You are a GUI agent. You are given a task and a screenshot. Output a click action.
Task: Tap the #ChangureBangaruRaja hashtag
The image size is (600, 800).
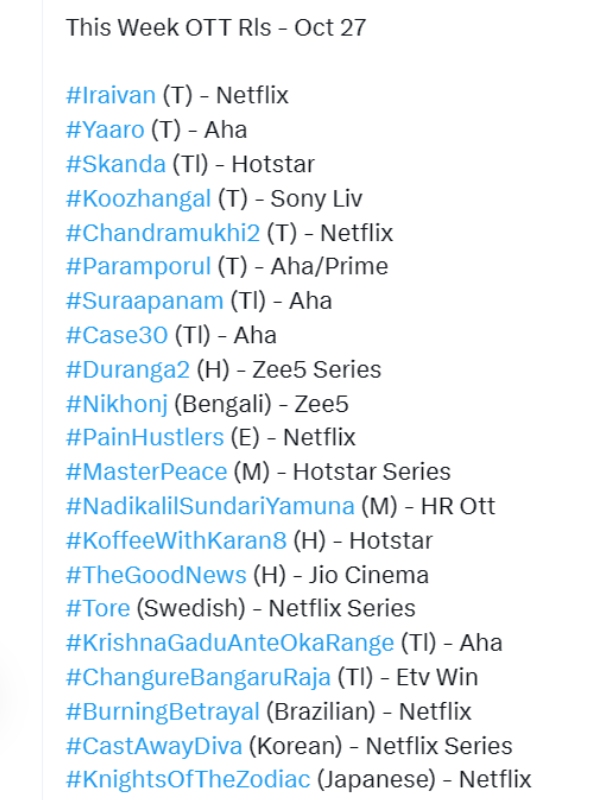coord(197,677)
